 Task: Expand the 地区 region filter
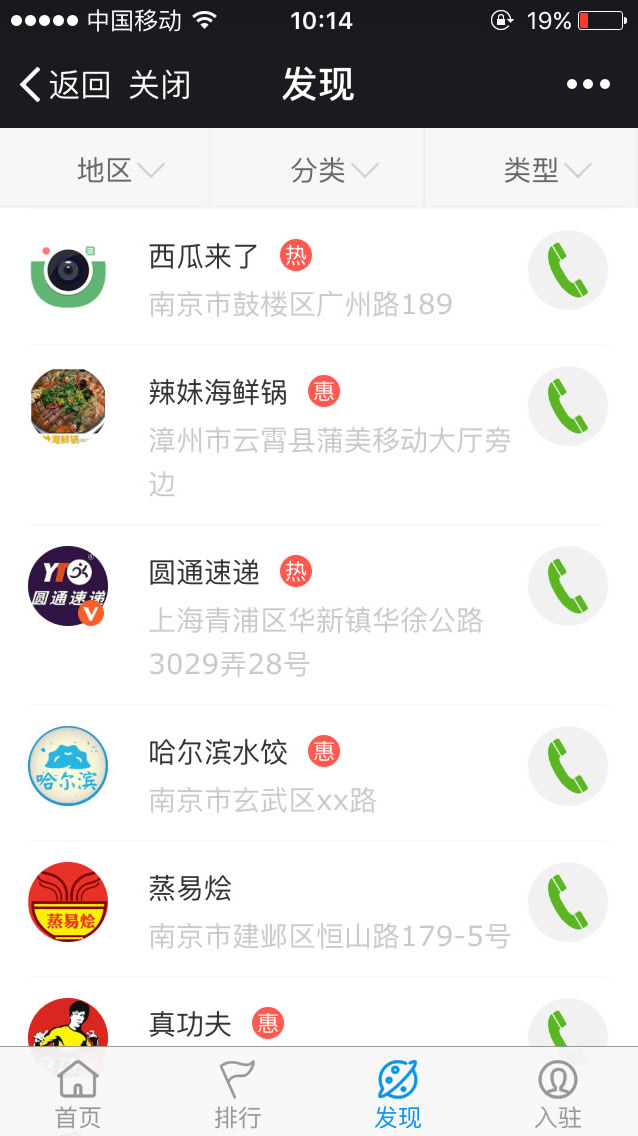(120, 170)
